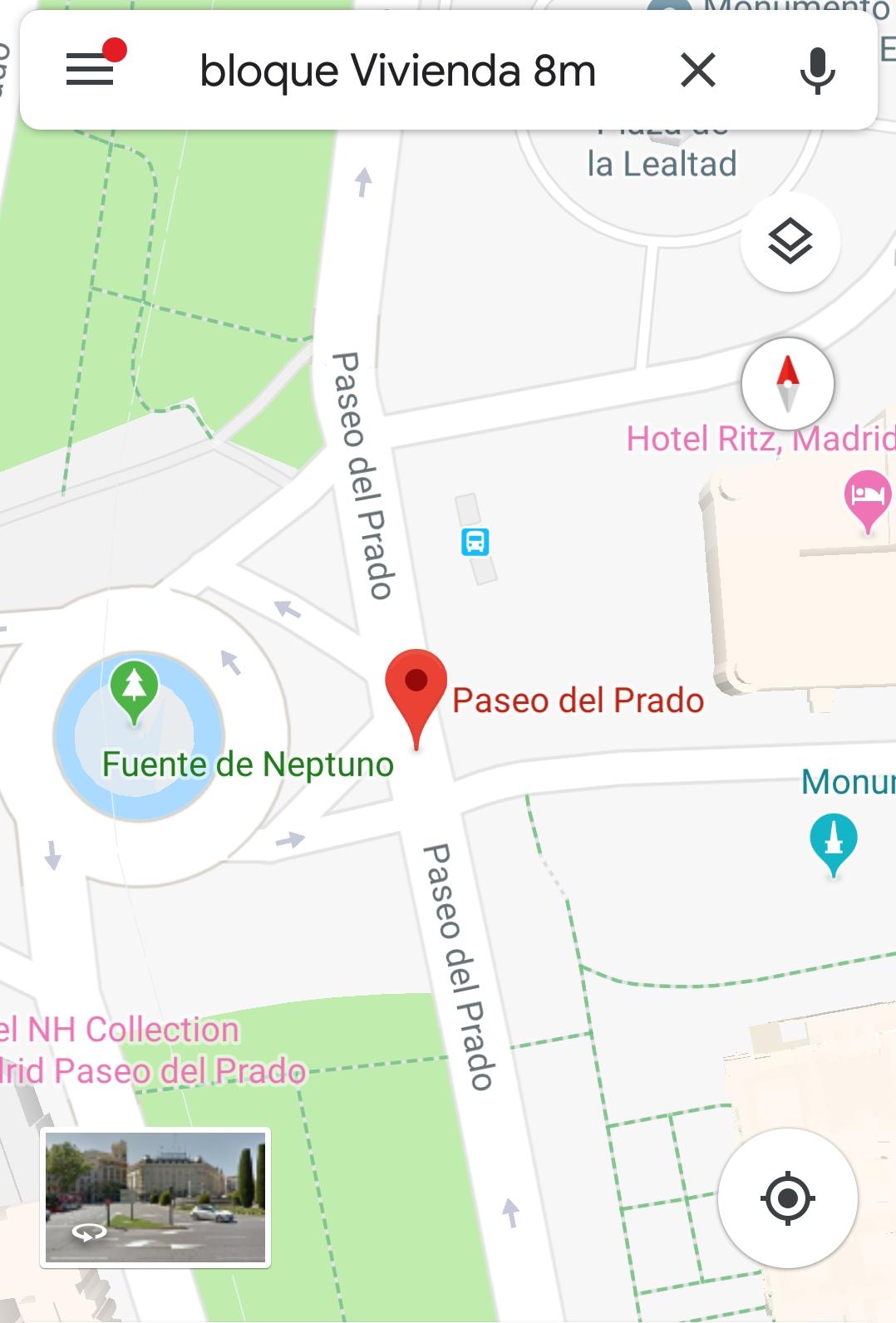Viewport: 896px width, 1323px height.
Task: Start voice search with microphone
Action: 817,71
